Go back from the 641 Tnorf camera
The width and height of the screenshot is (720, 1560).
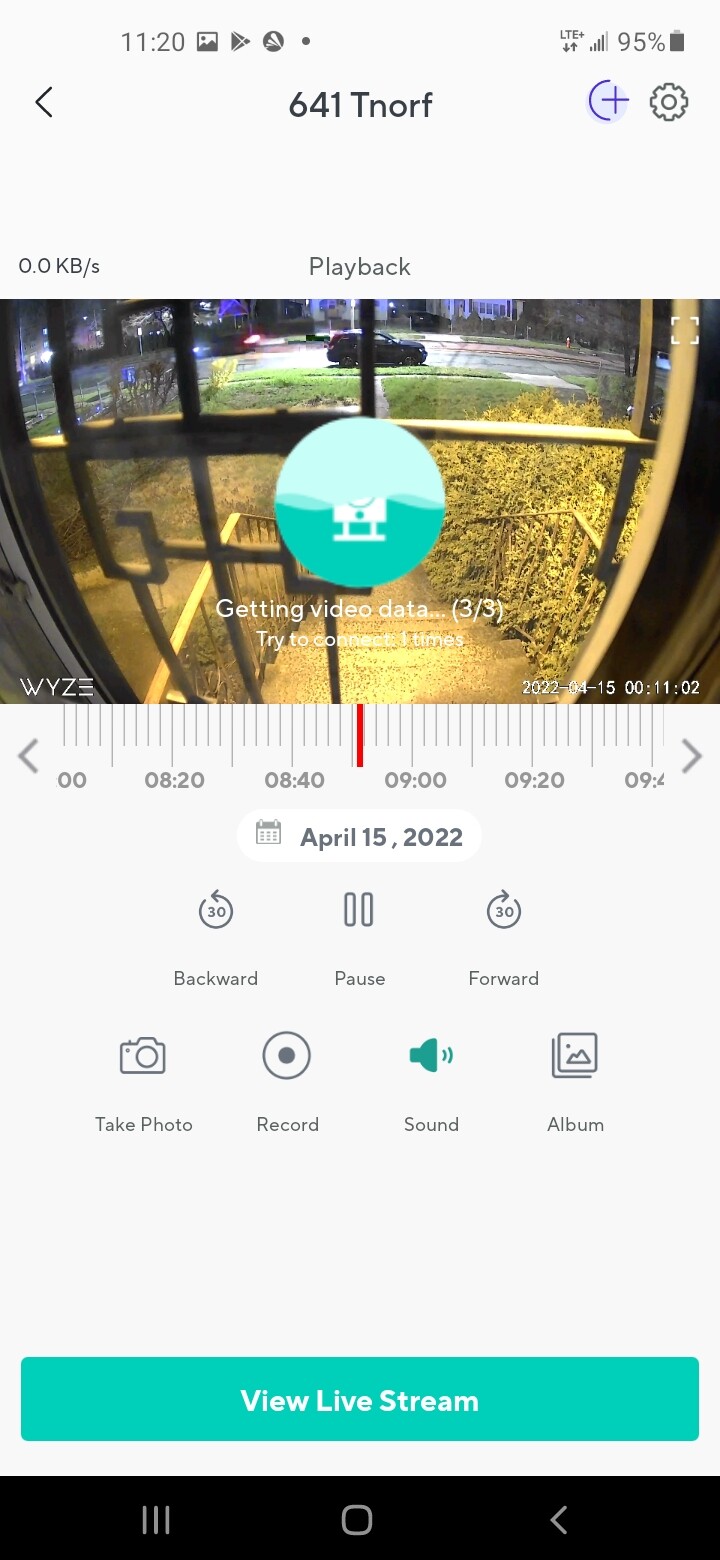click(x=44, y=103)
